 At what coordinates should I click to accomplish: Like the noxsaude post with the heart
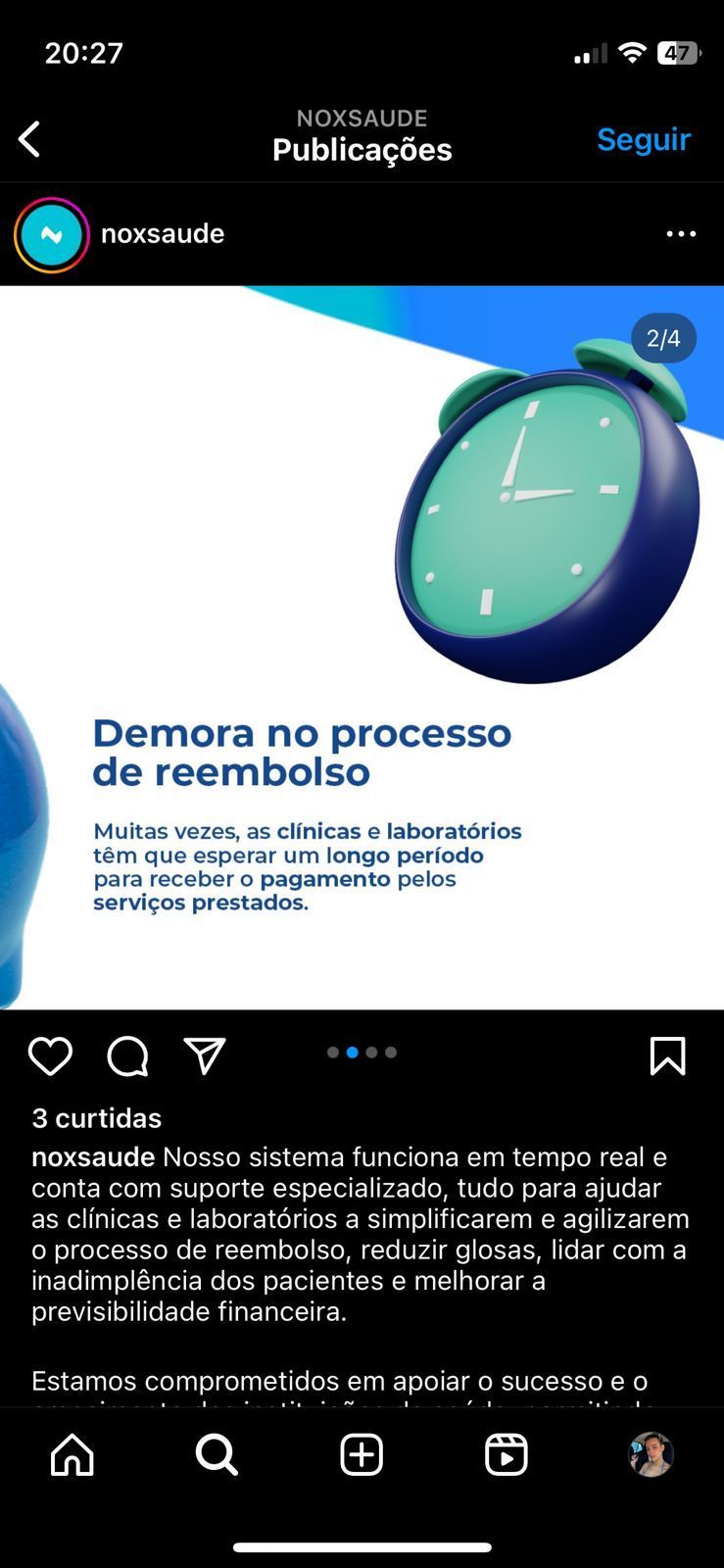tap(50, 1056)
